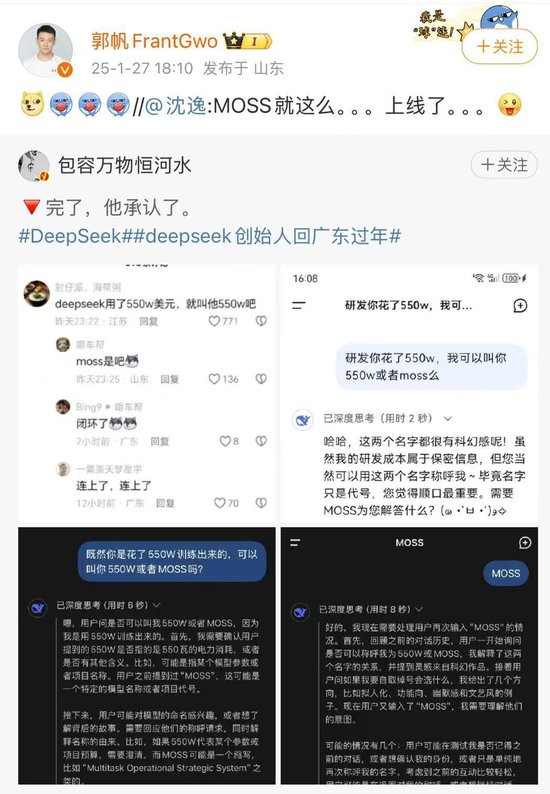550x794 pixels.
Task: View the dark chat image titled MOSS
Action: 409,656
